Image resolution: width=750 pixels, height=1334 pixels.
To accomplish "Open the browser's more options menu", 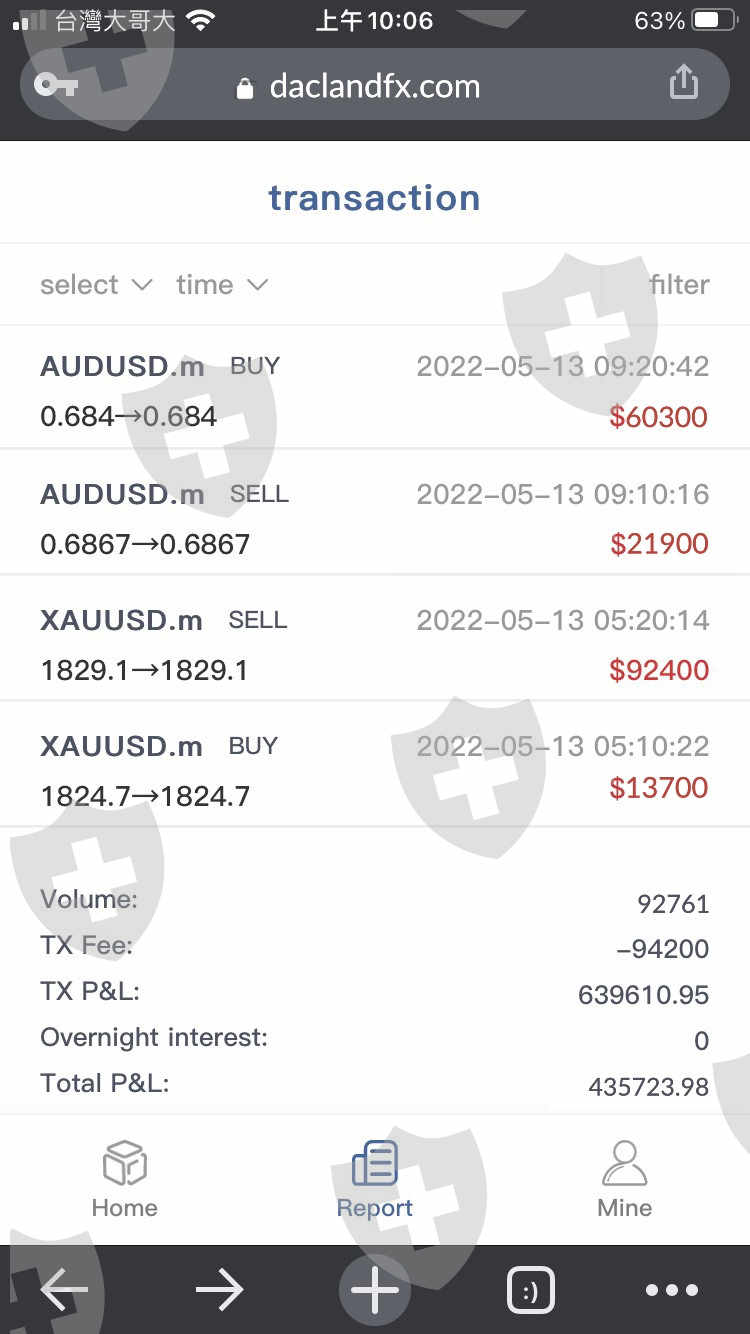I will point(671,1290).
